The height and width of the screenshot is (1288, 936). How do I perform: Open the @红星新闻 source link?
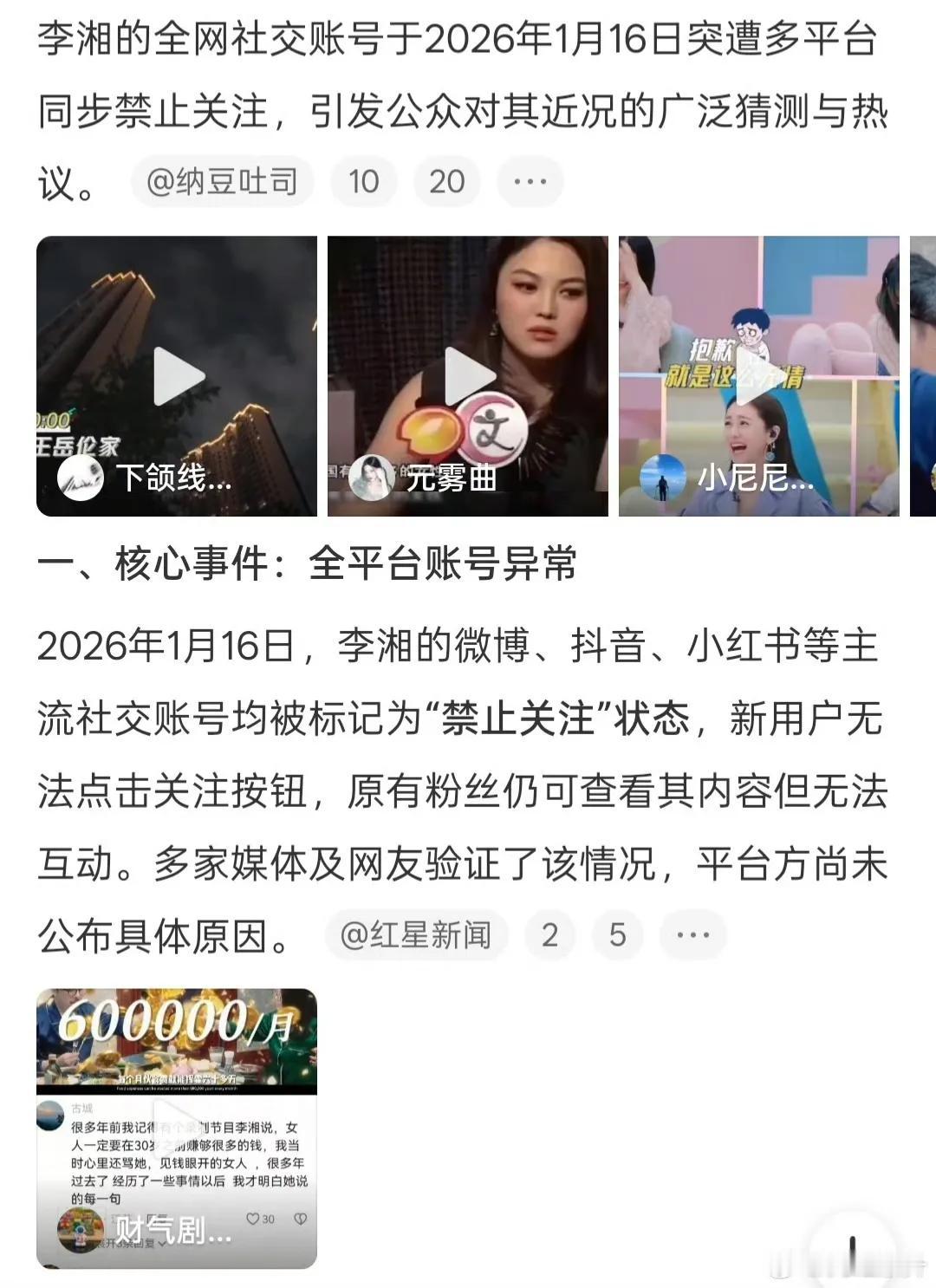coord(415,934)
